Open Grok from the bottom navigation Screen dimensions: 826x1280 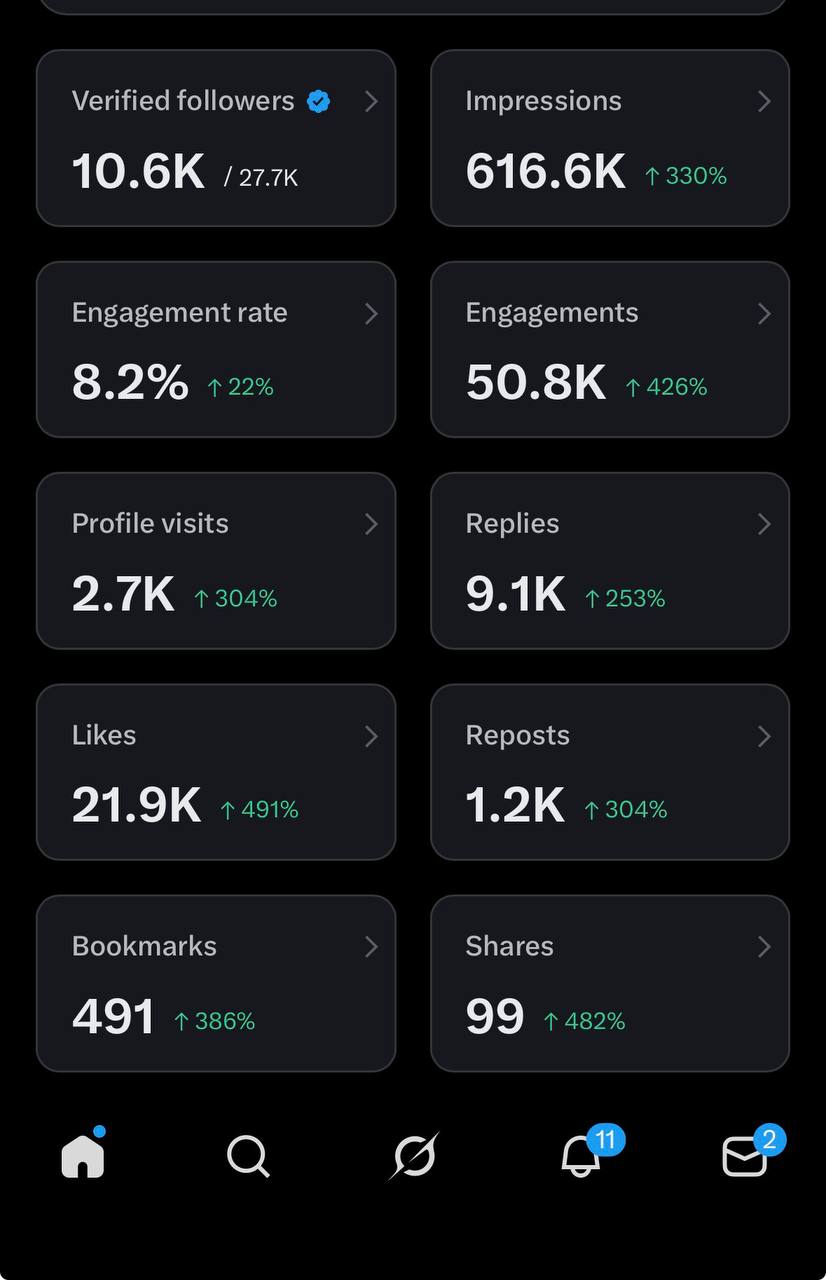tap(413, 1157)
